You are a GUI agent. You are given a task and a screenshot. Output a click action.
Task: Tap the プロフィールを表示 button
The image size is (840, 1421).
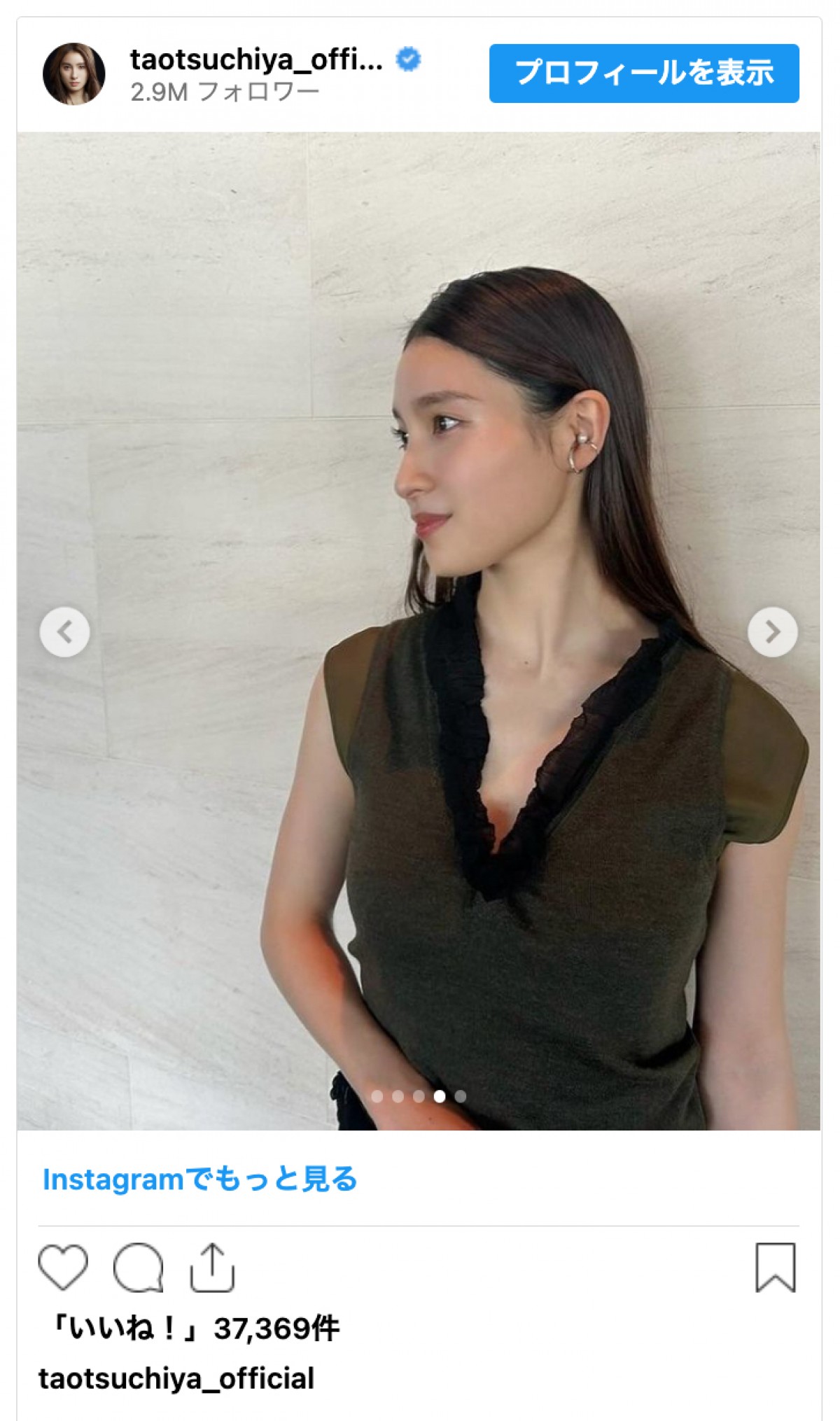coord(643,73)
